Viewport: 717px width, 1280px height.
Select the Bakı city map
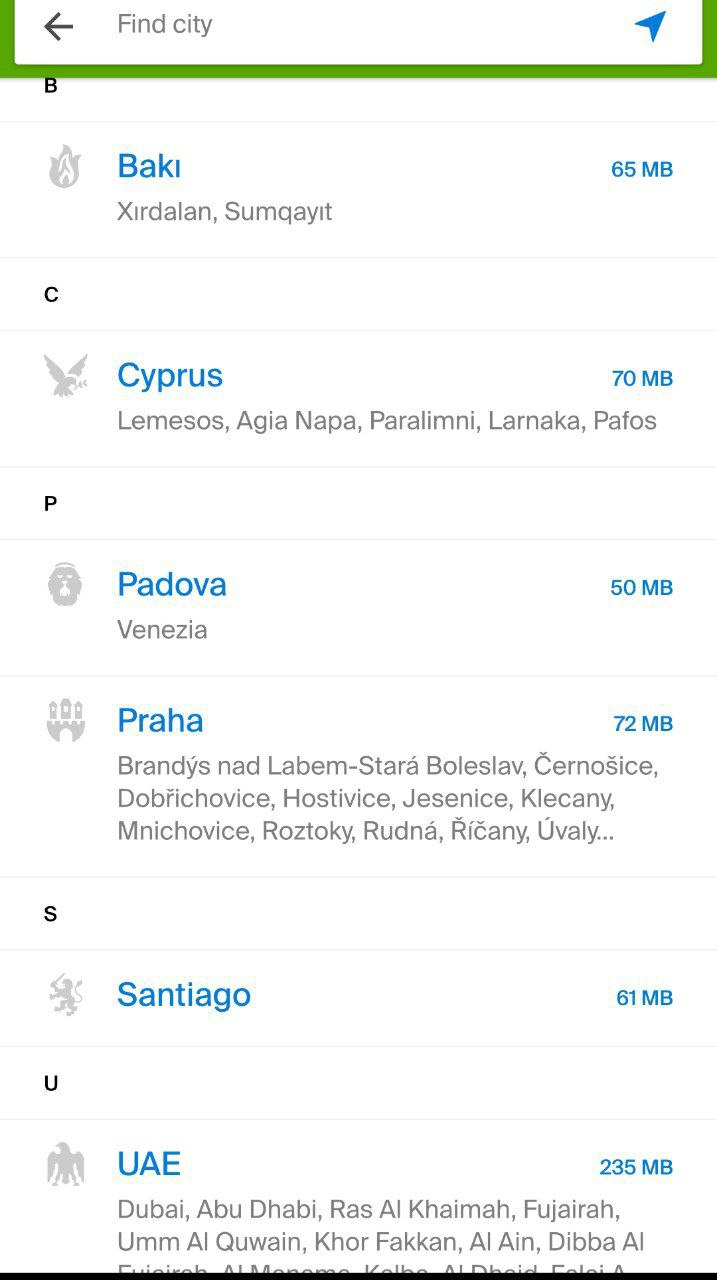(358, 189)
